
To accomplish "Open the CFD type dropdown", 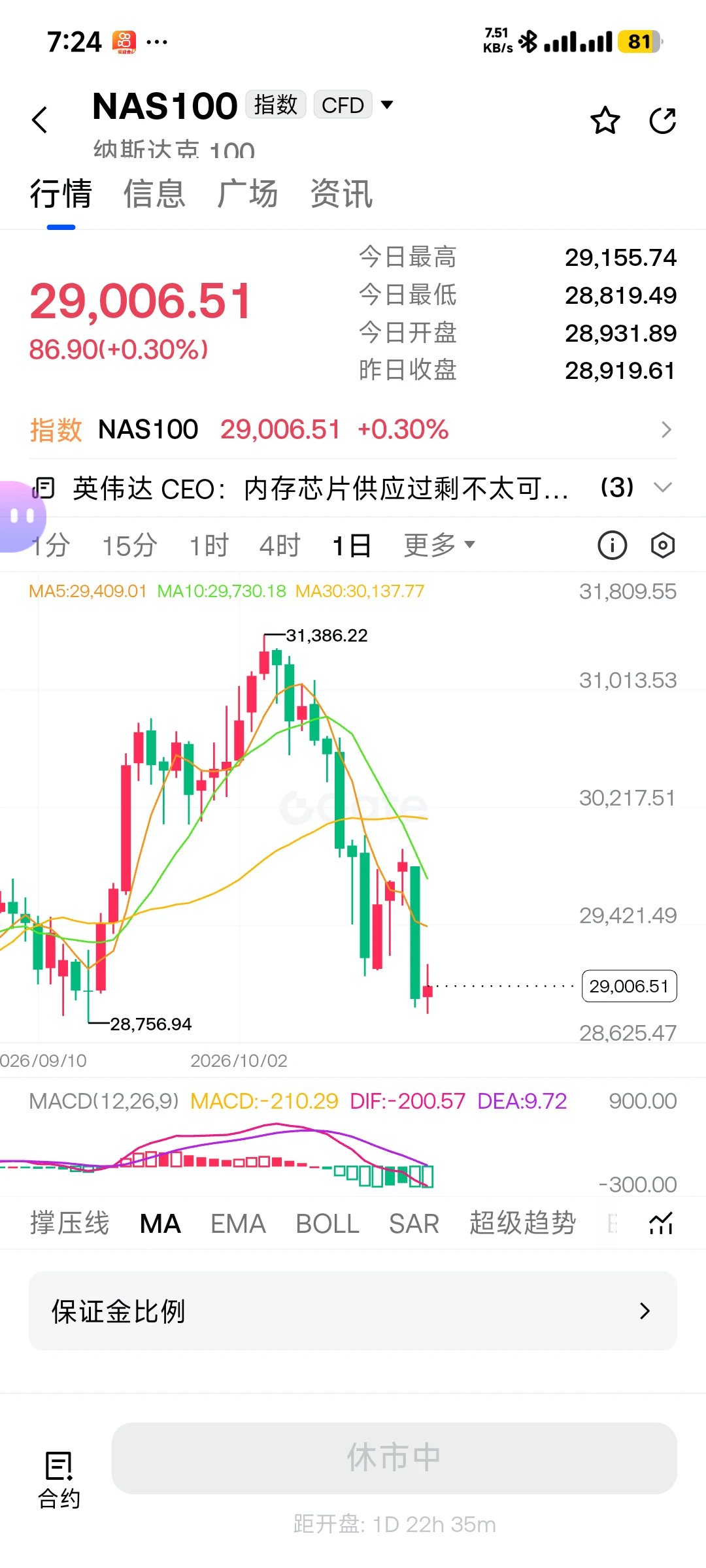I will (354, 105).
